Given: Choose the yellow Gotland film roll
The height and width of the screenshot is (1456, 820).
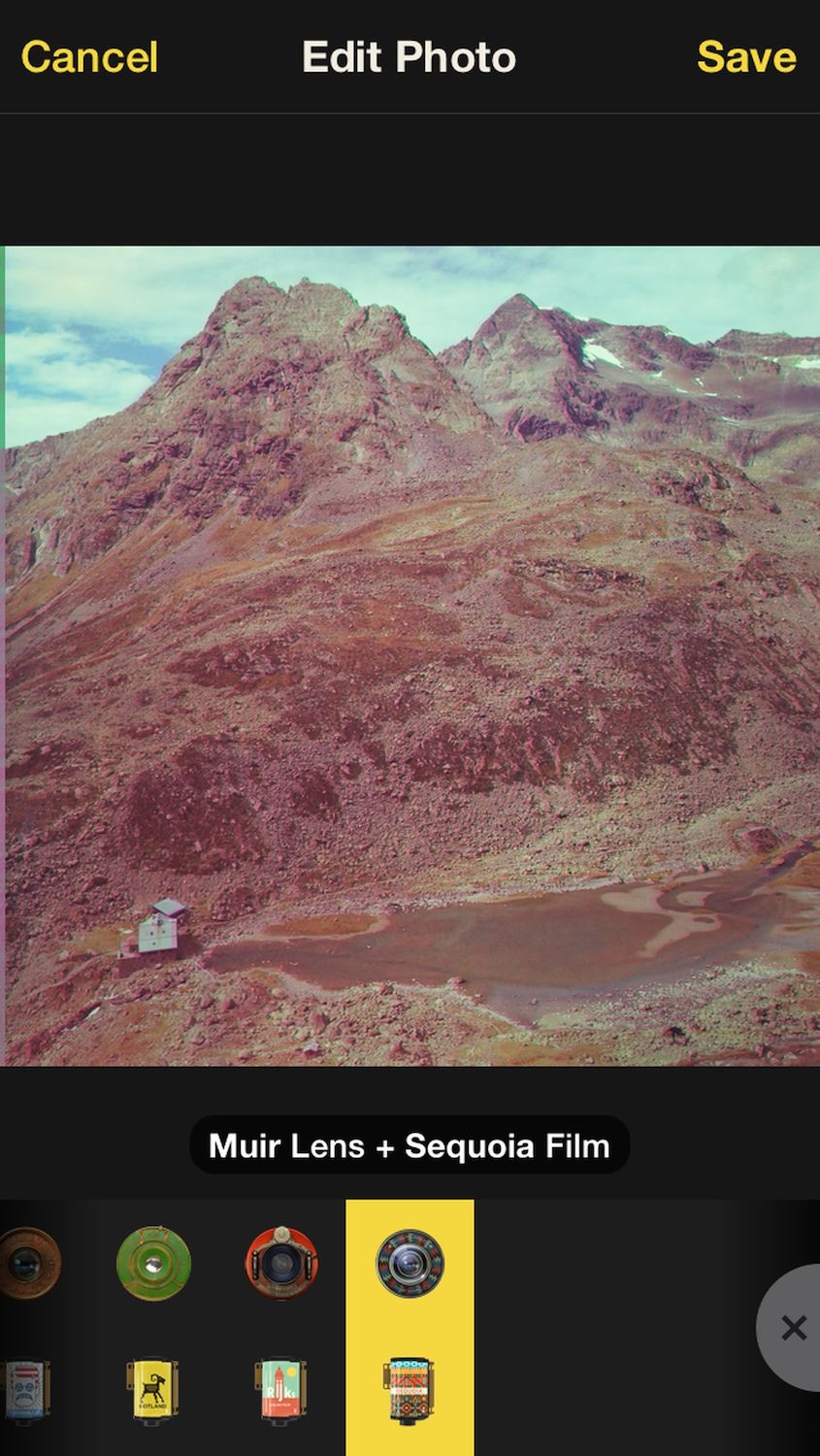Looking at the screenshot, I should (x=152, y=1390).
